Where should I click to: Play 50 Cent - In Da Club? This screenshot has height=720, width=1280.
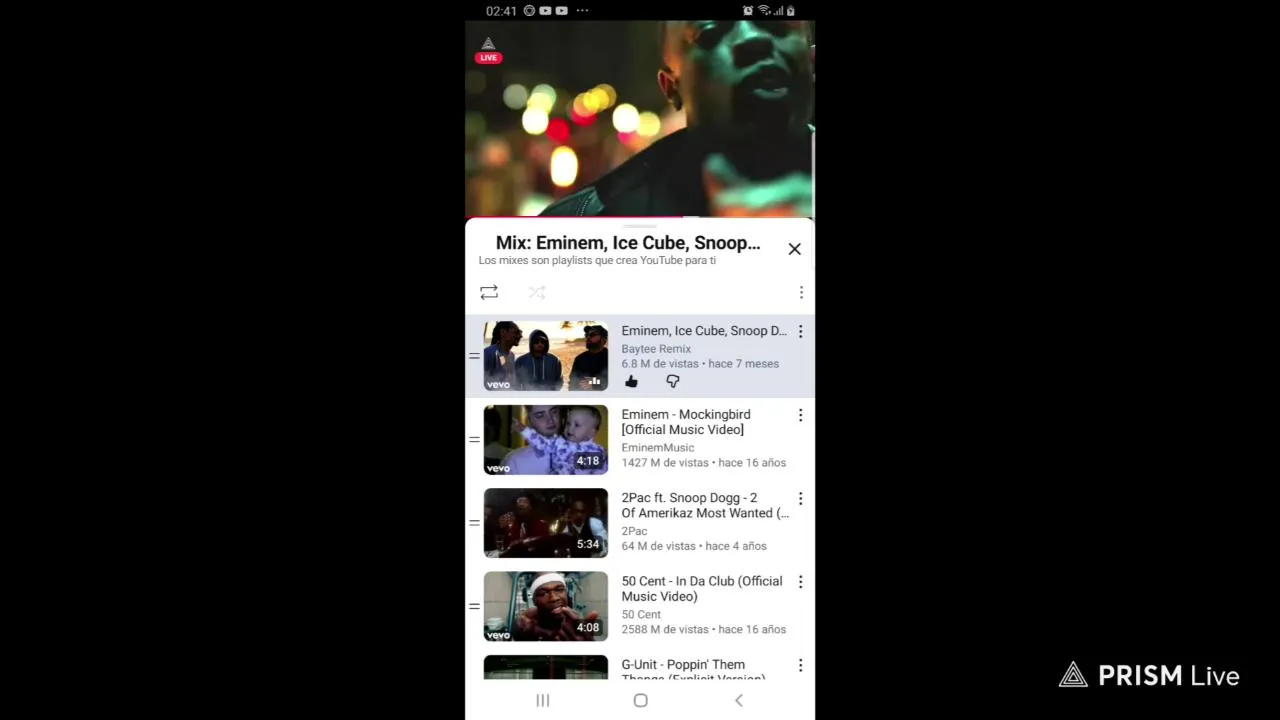[x=546, y=606]
